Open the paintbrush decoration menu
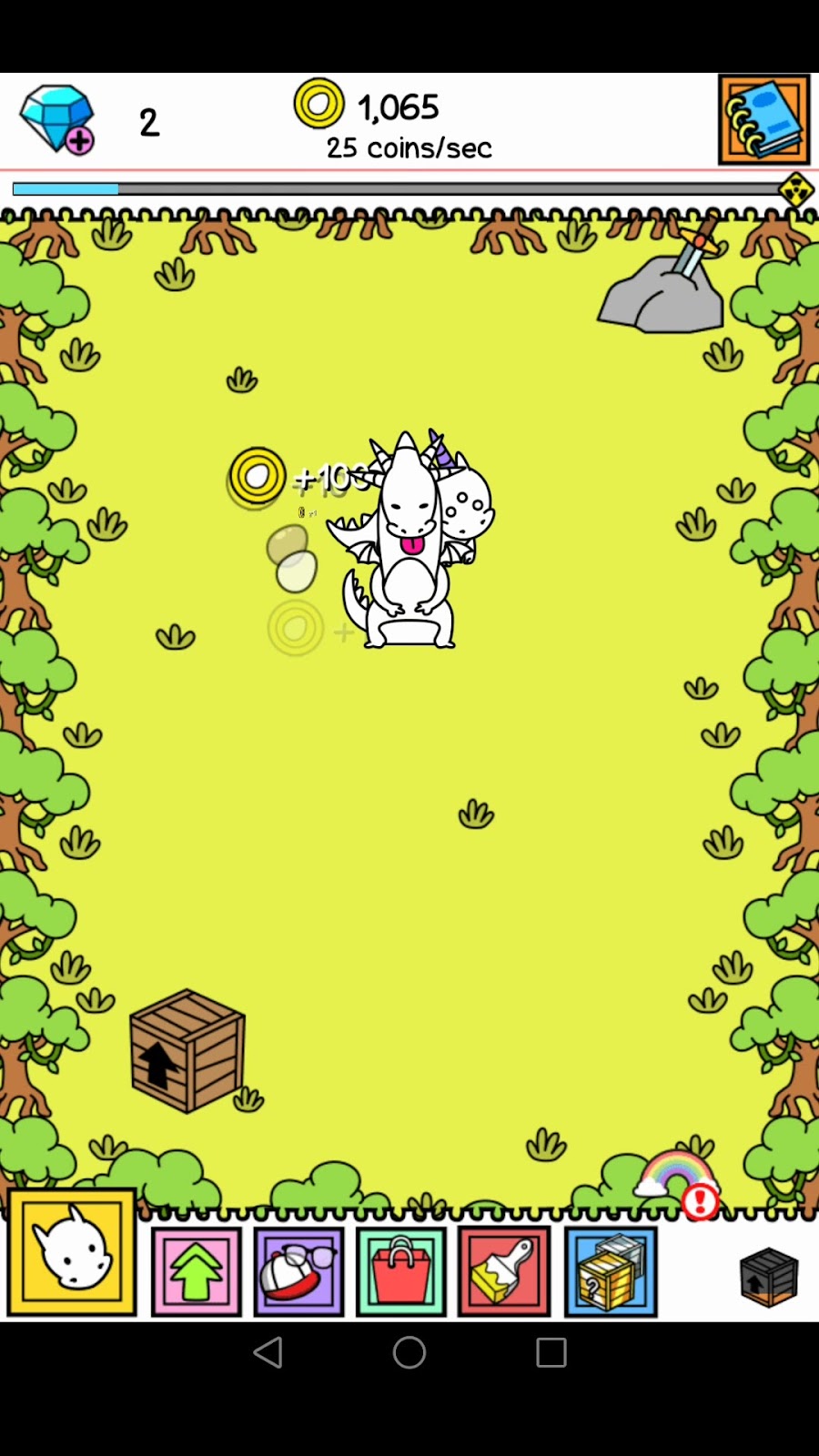The width and height of the screenshot is (819, 1456). tap(504, 1271)
